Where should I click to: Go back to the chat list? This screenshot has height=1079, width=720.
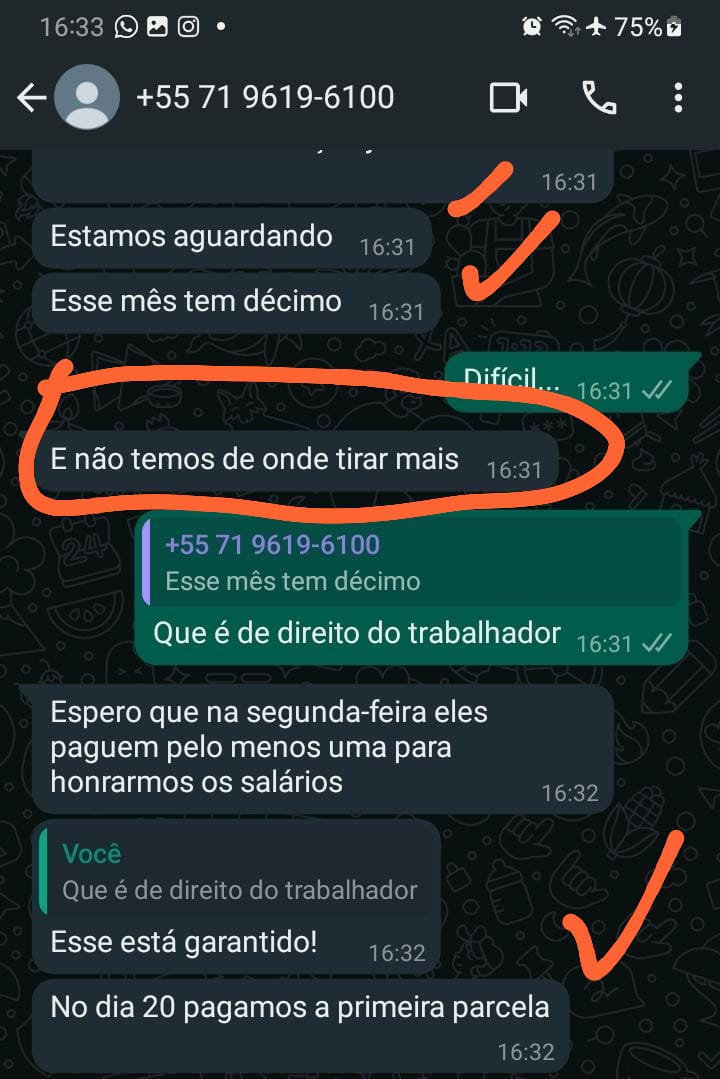click(x=32, y=98)
